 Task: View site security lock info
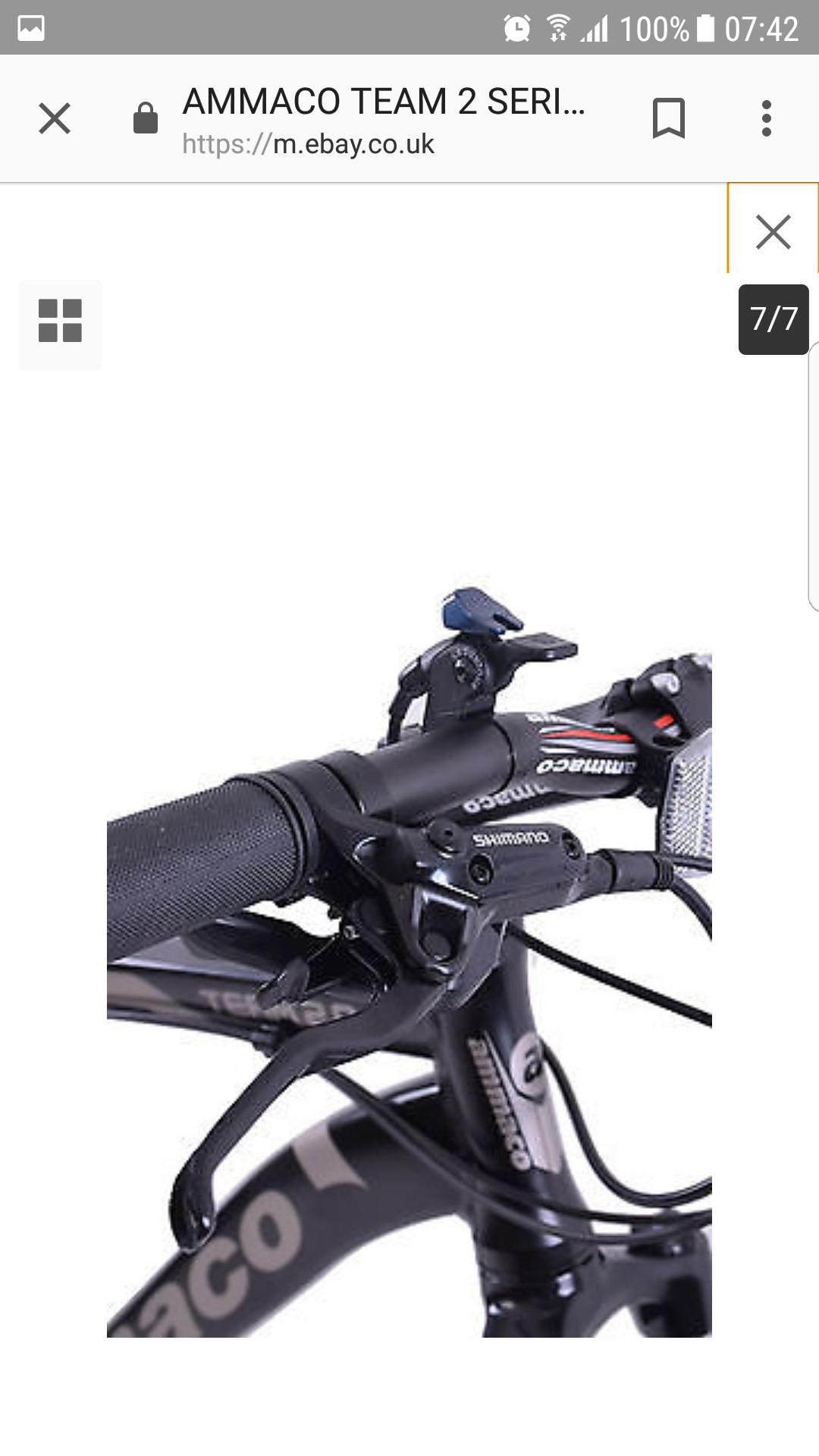(146, 119)
